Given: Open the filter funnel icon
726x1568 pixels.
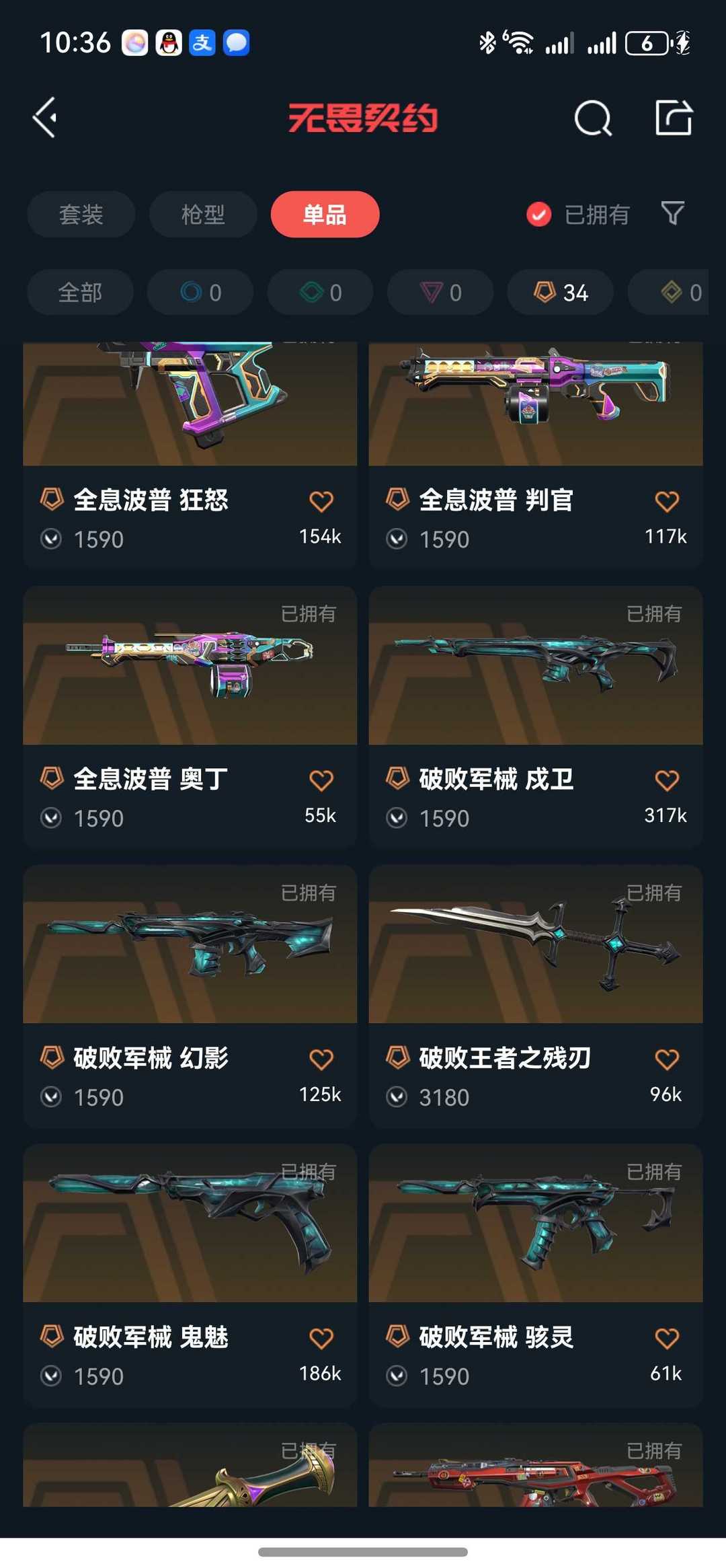Looking at the screenshot, I should click(672, 214).
